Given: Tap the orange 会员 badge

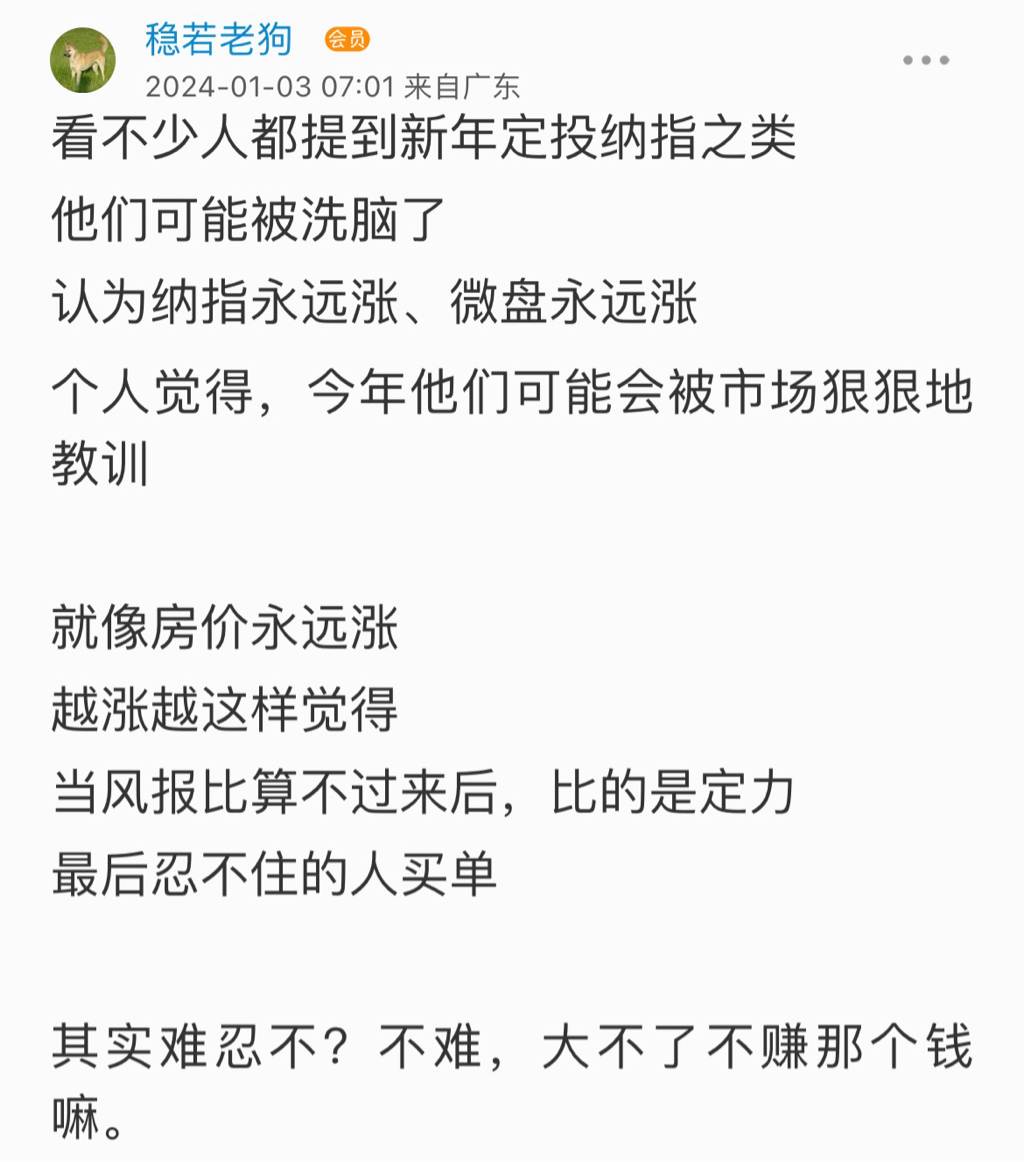Looking at the screenshot, I should (346, 40).
